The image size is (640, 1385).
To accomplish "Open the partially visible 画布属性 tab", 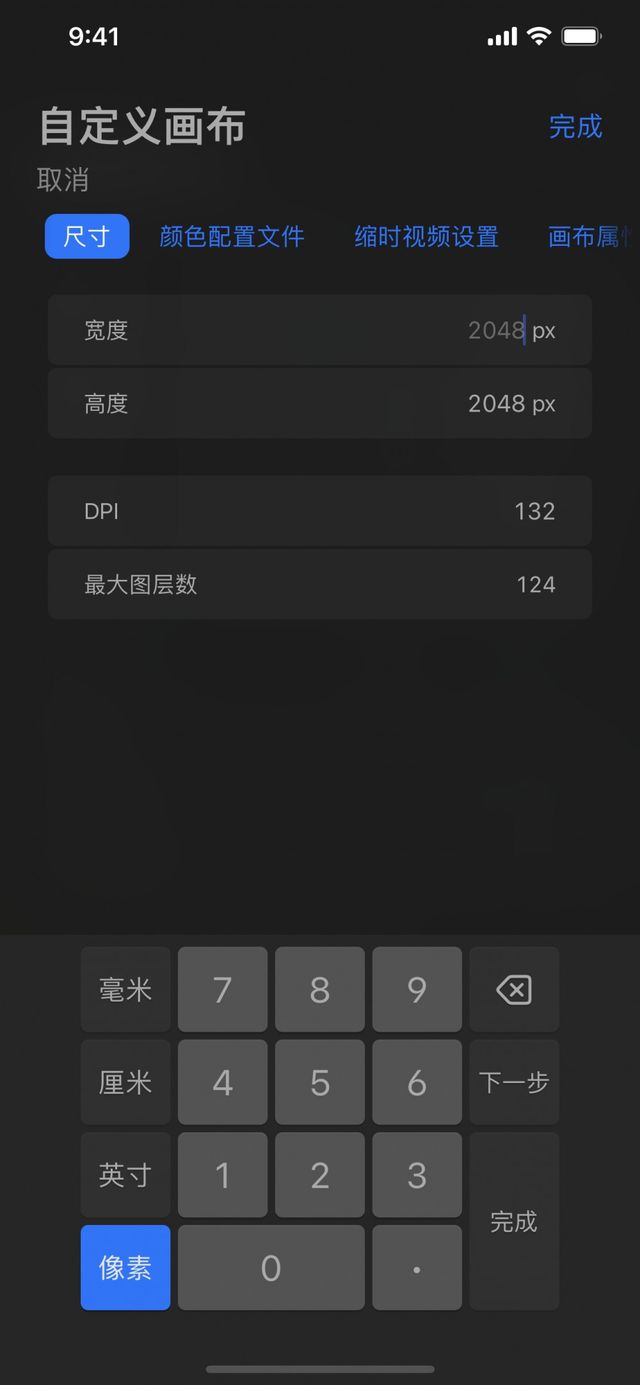I will click(x=592, y=237).
